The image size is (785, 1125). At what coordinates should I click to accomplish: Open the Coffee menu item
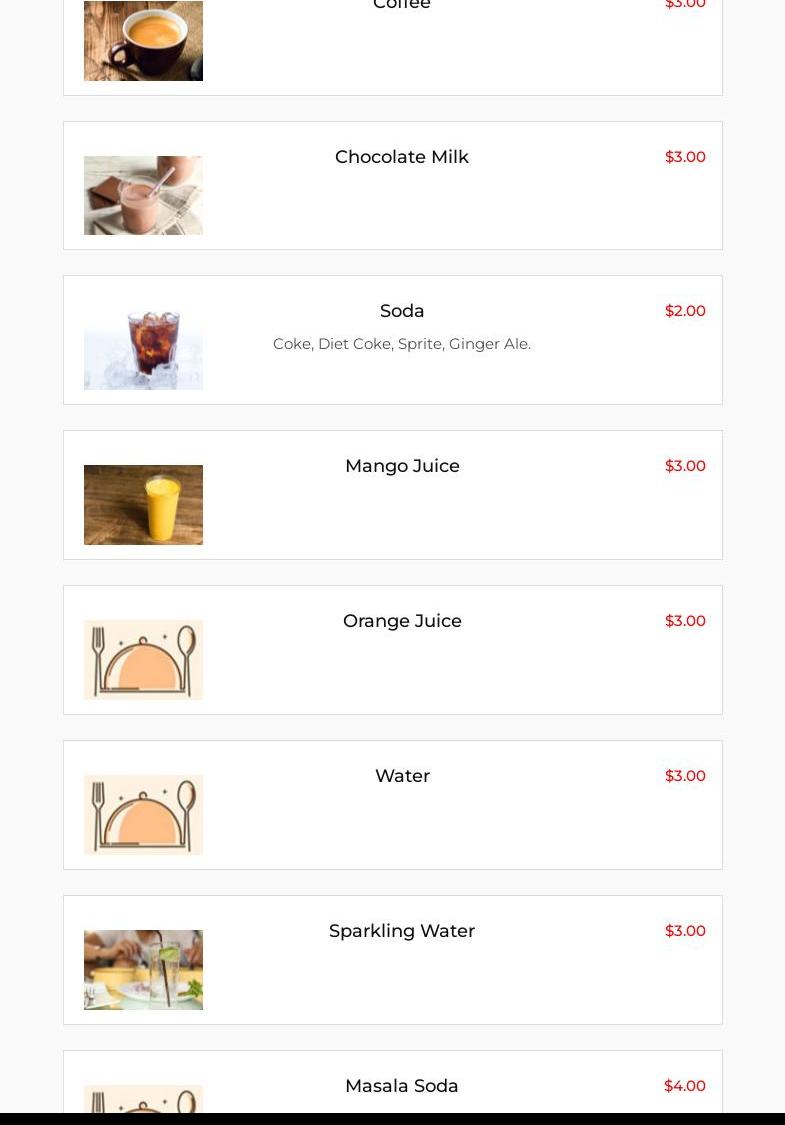click(401, 6)
